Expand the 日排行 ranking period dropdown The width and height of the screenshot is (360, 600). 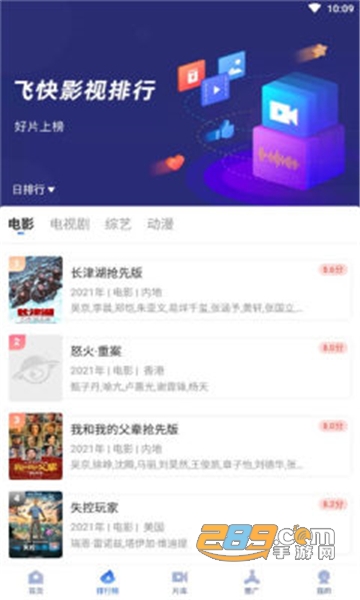click(x=34, y=189)
